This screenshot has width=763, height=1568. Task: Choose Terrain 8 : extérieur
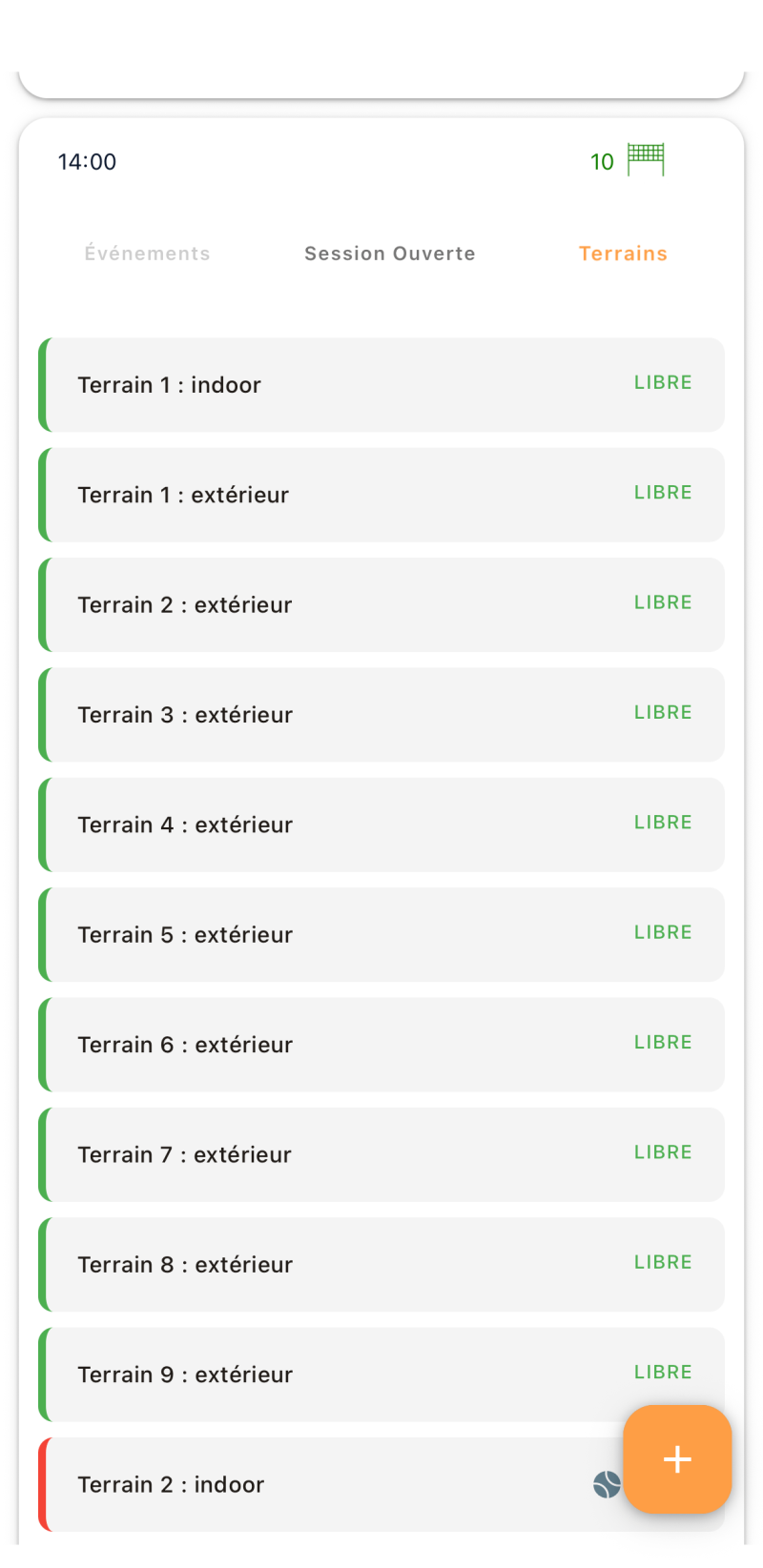point(381,1264)
